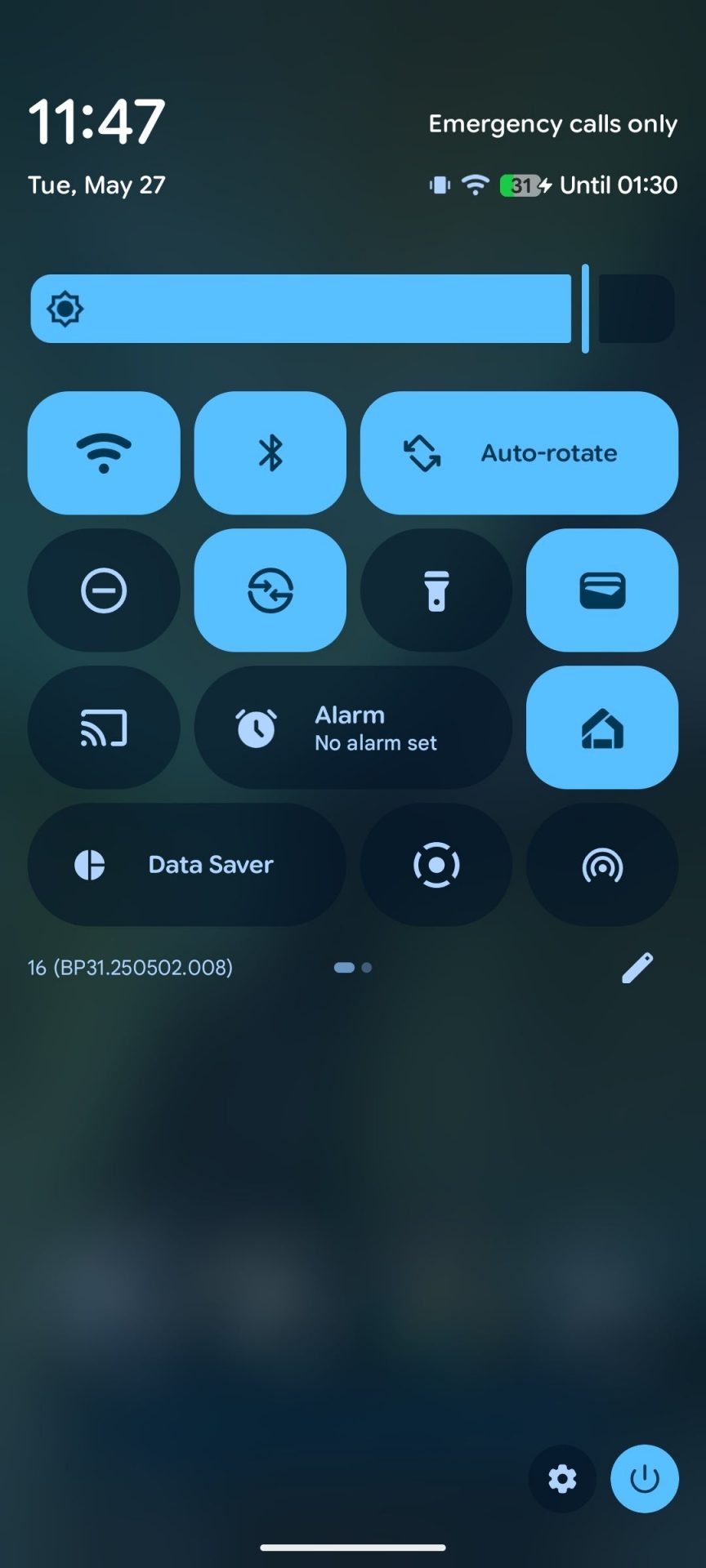Open the Alarm tile
The image size is (706, 1568).
pos(353,727)
